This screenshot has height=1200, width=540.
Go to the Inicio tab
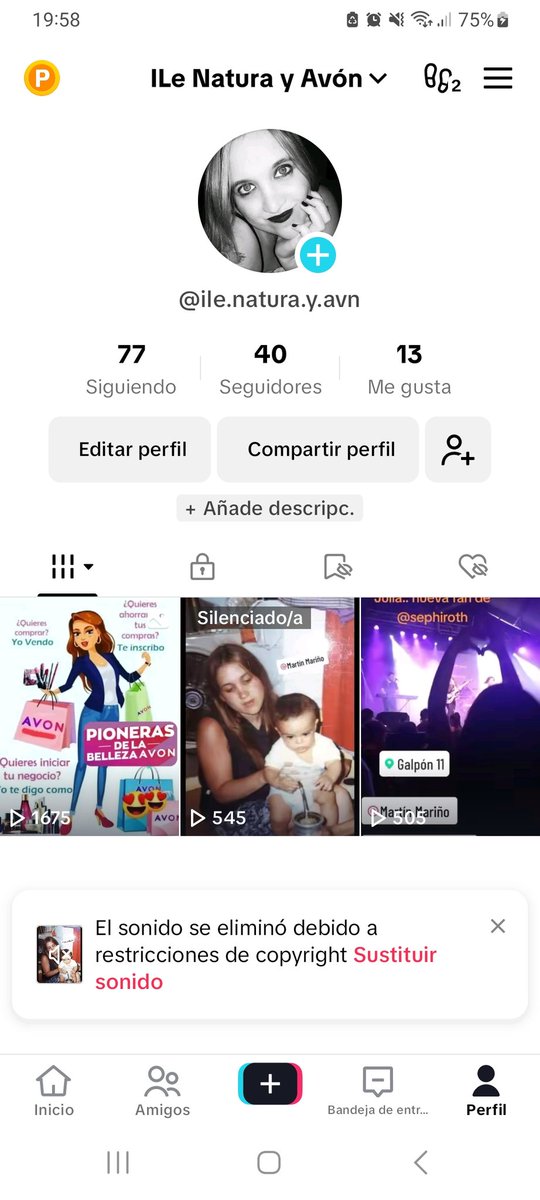coord(53,1091)
